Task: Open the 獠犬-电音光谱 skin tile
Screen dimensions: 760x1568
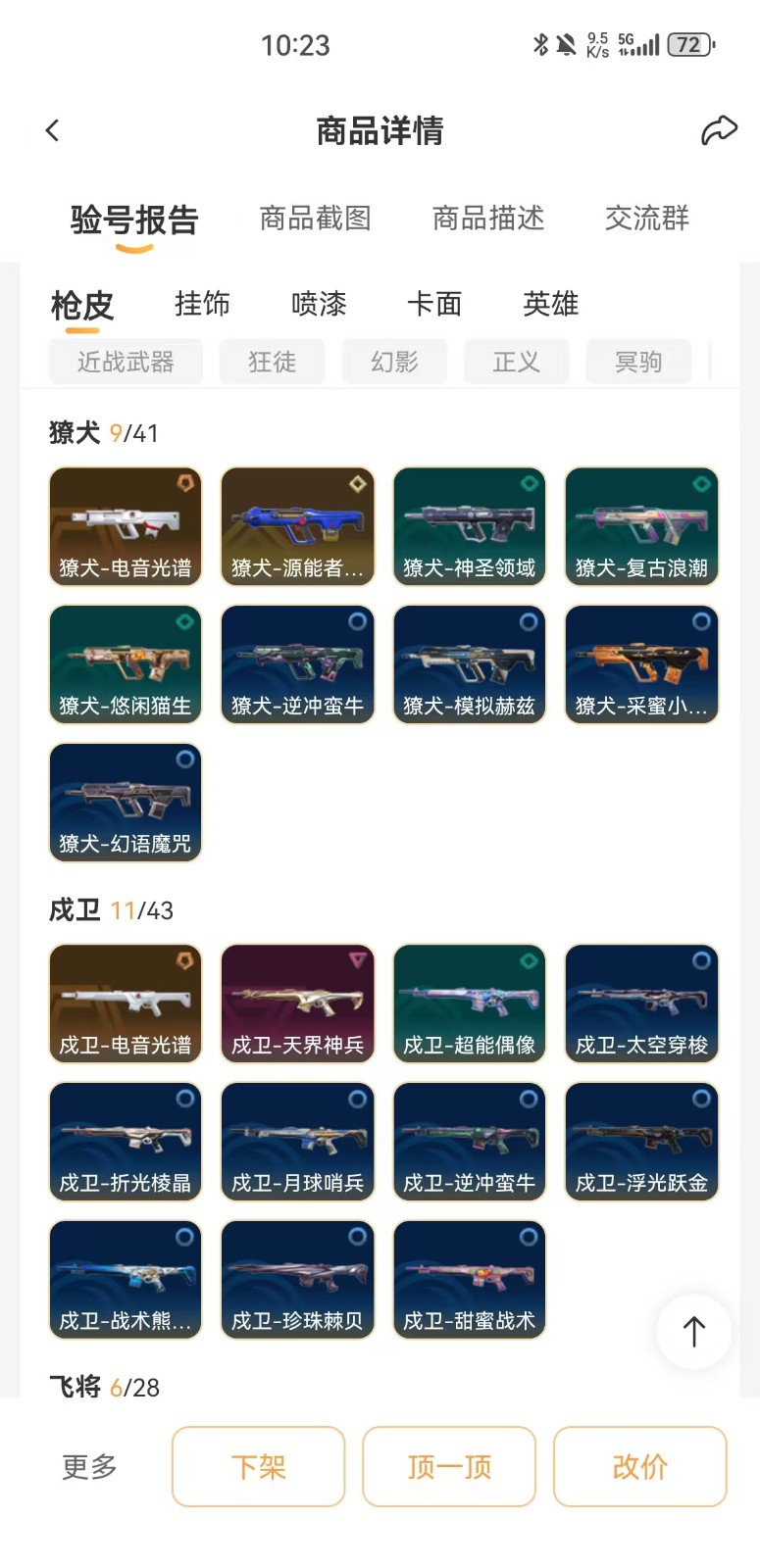Action: coord(126,526)
